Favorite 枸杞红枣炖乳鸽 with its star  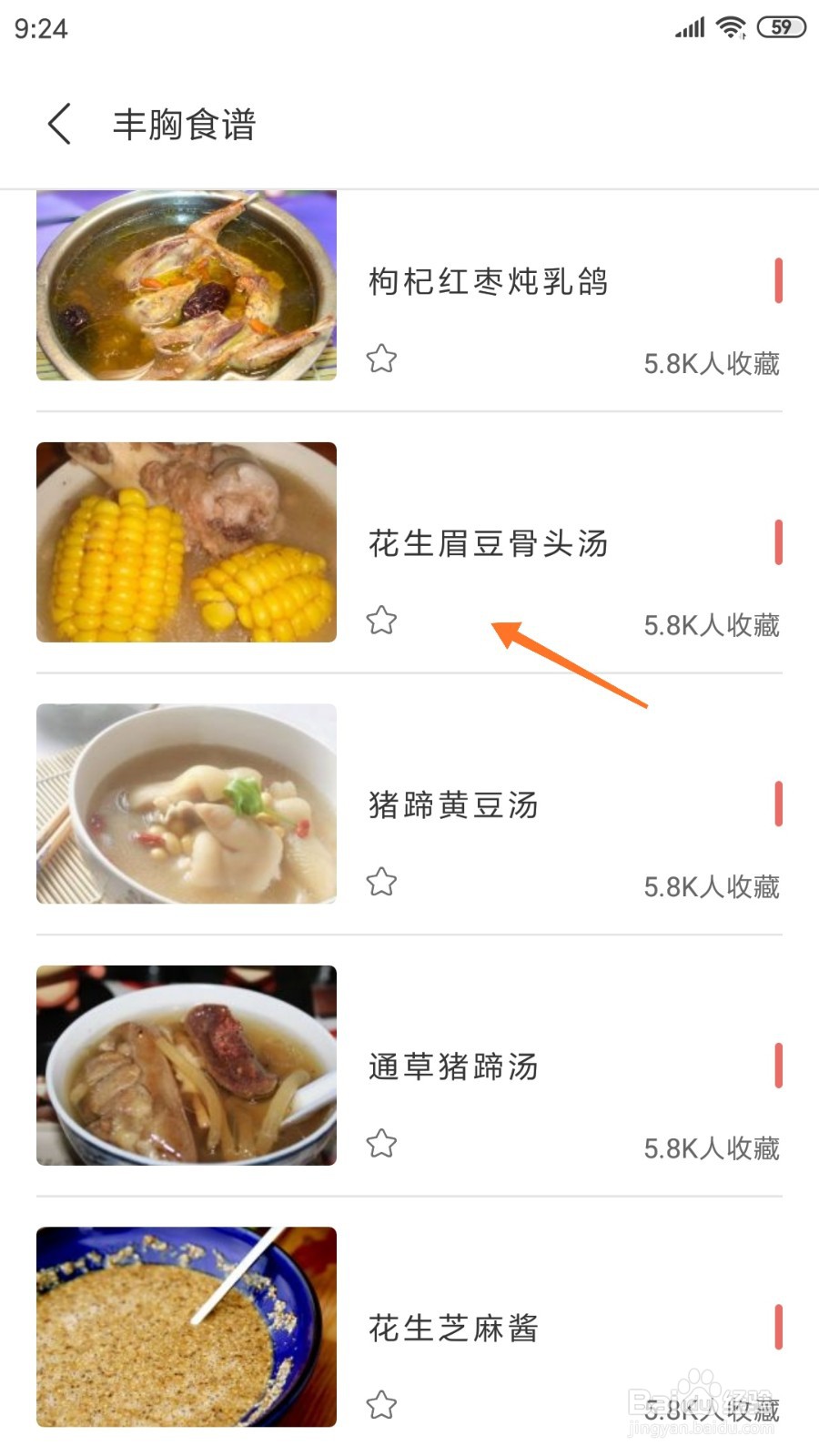point(381,359)
